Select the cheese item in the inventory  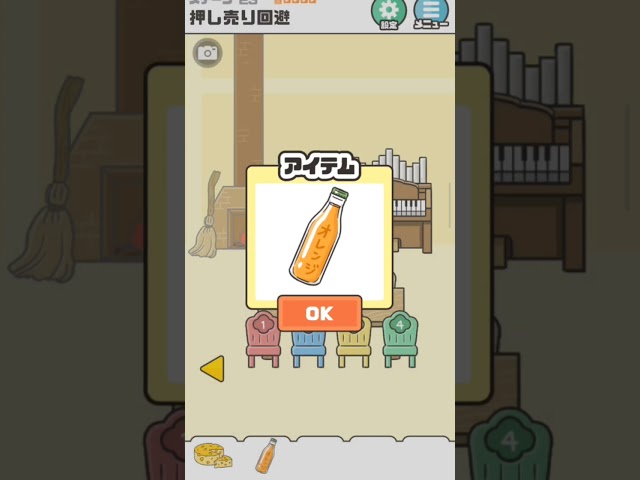pos(212,456)
